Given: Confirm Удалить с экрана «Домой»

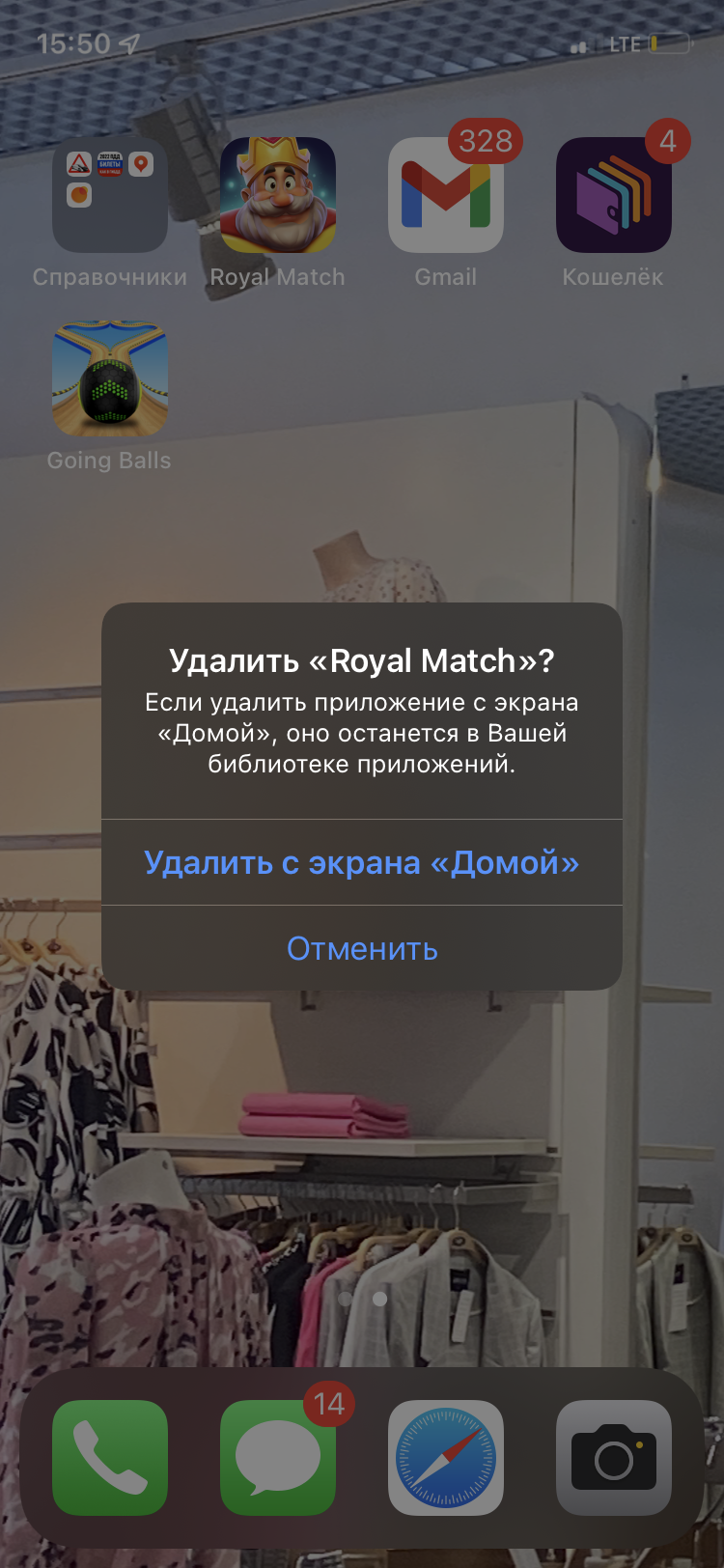Looking at the screenshot, I should click(x=361, y=862).
